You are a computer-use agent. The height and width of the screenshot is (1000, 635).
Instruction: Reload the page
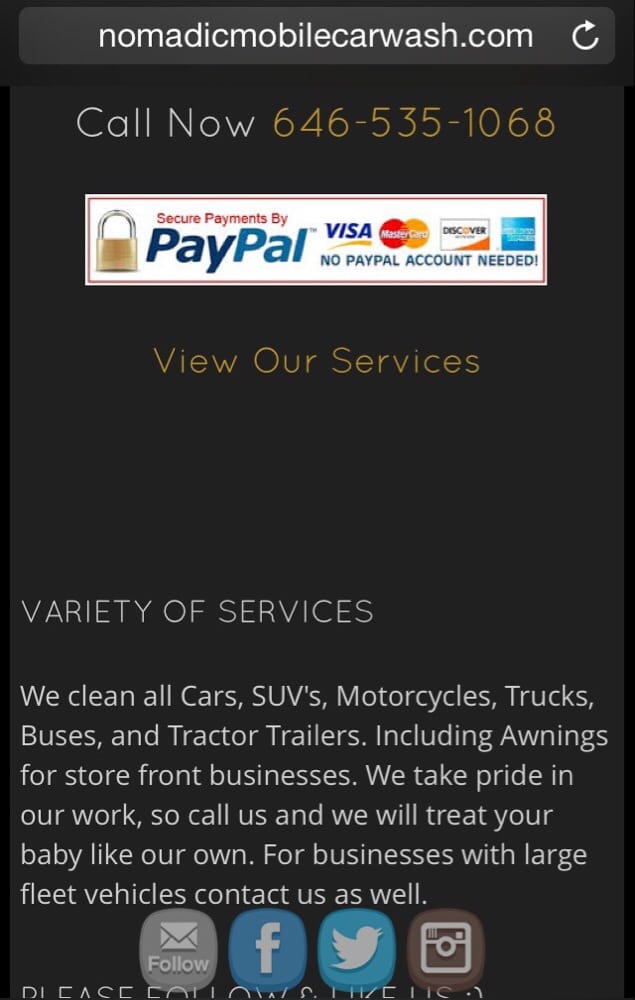click(x=585, y=37)
